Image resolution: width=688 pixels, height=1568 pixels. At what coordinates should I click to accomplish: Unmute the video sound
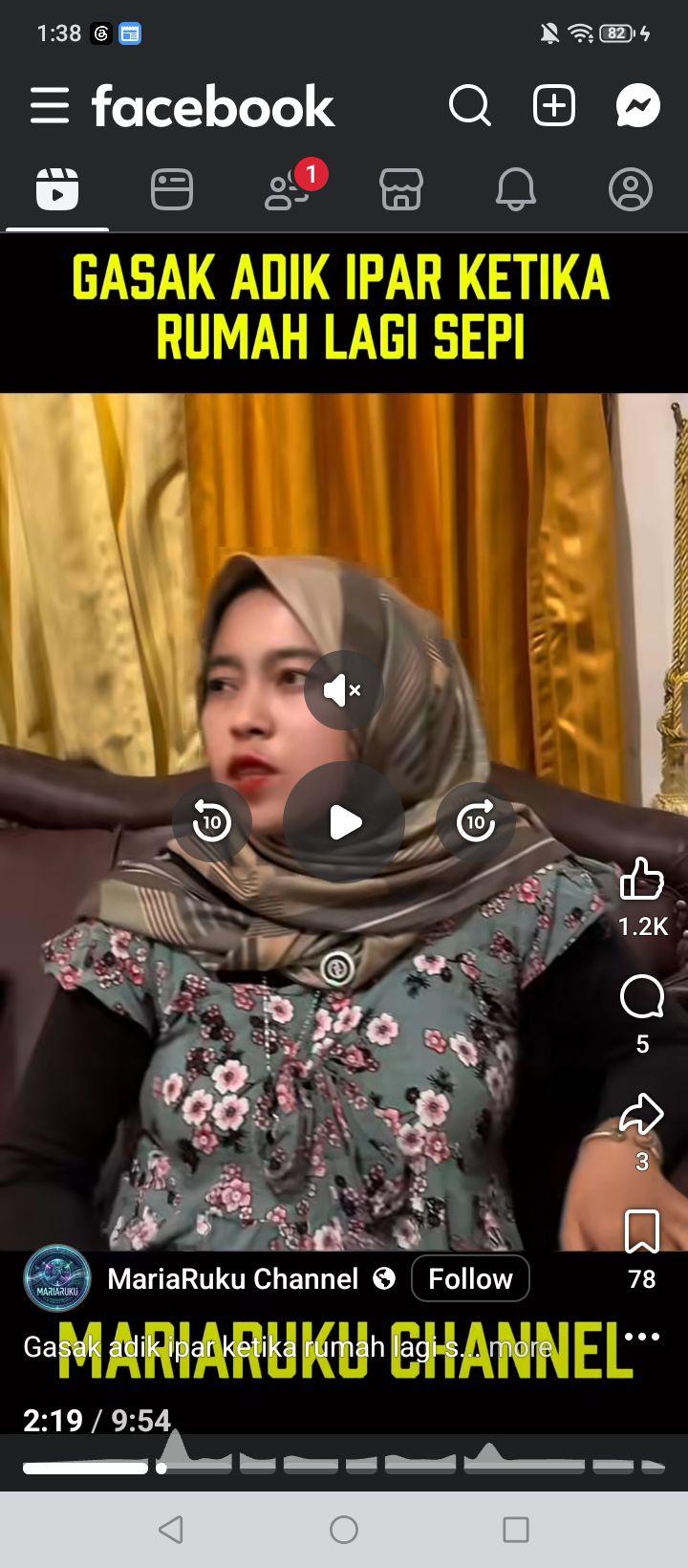click(344, 690)
